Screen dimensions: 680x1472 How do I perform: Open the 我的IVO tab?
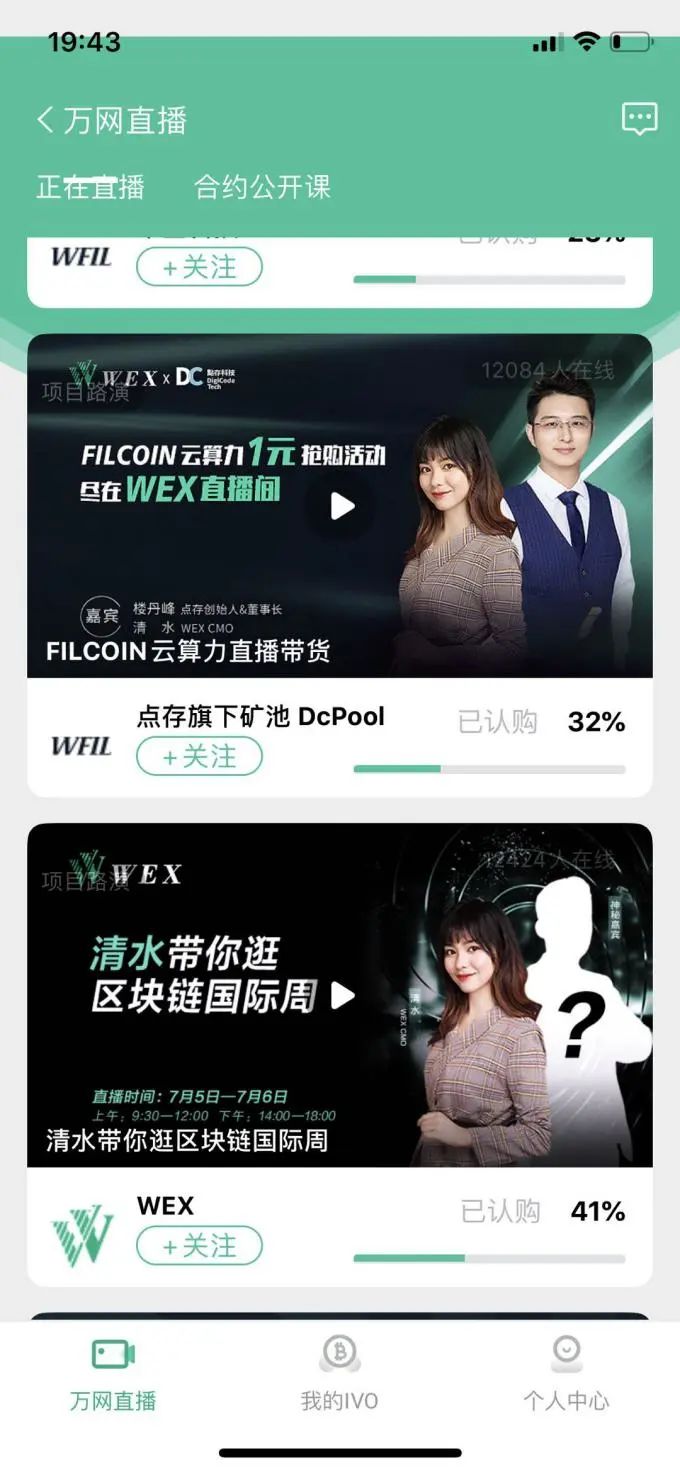(x=340, y=1375)
